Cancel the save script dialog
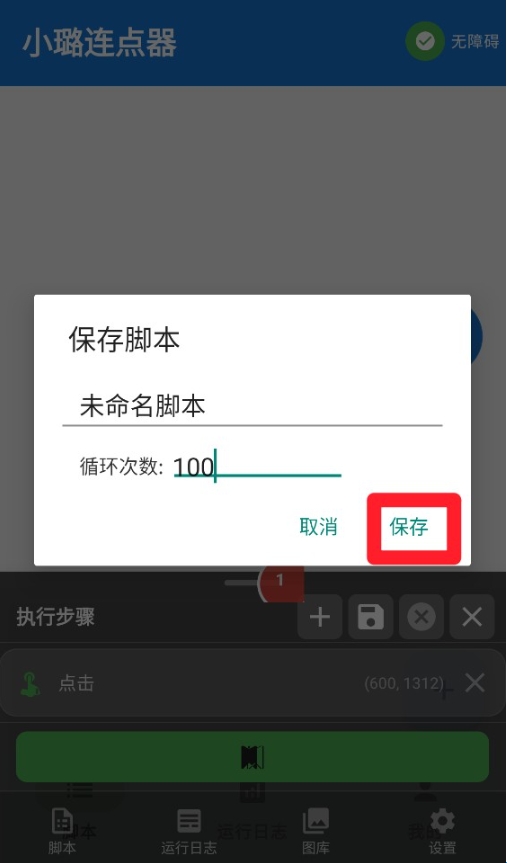 [318, 527]
